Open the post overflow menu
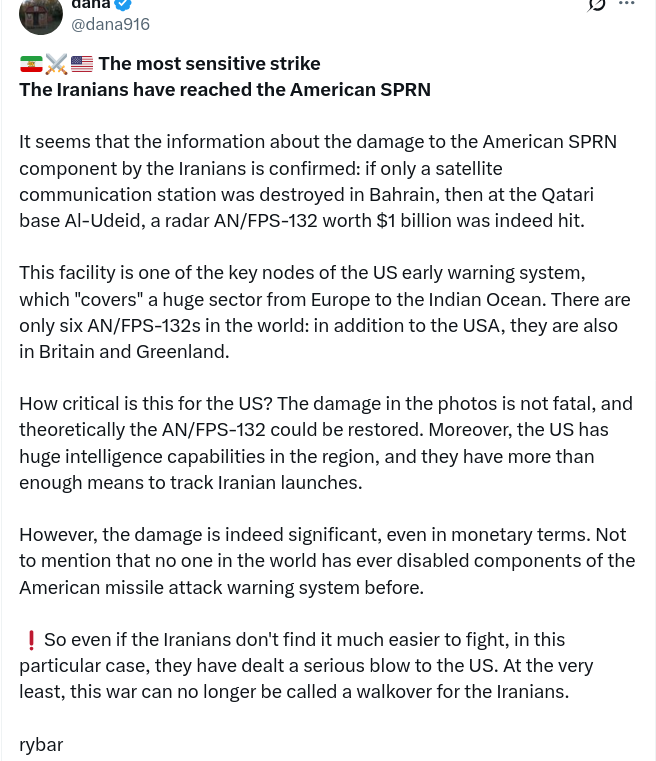 click(x=627, y=5)
